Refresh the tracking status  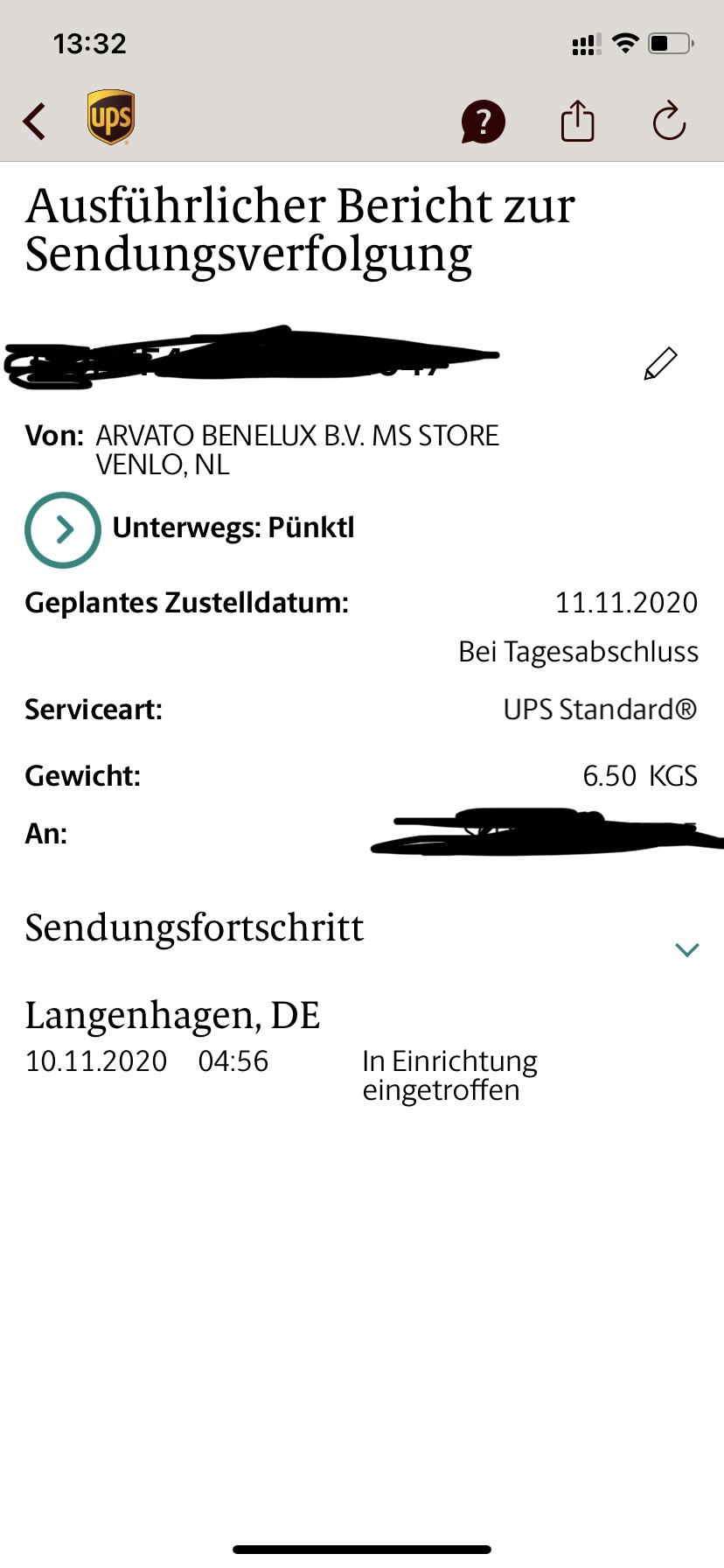click(x=669, y=121)
